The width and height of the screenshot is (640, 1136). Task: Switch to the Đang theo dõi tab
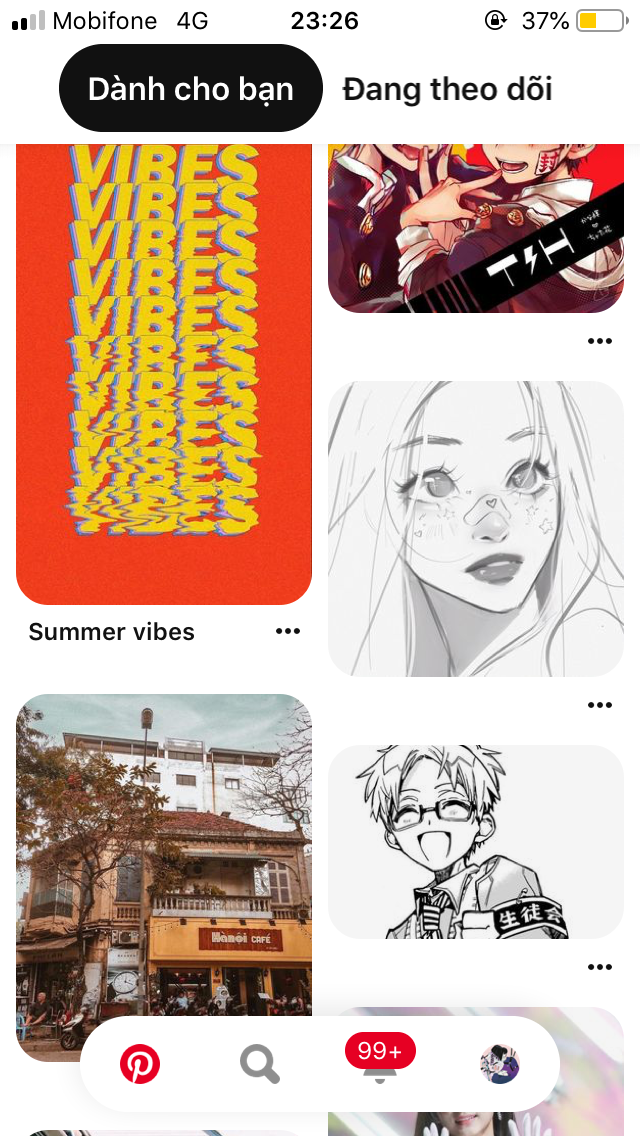[447, 89]
